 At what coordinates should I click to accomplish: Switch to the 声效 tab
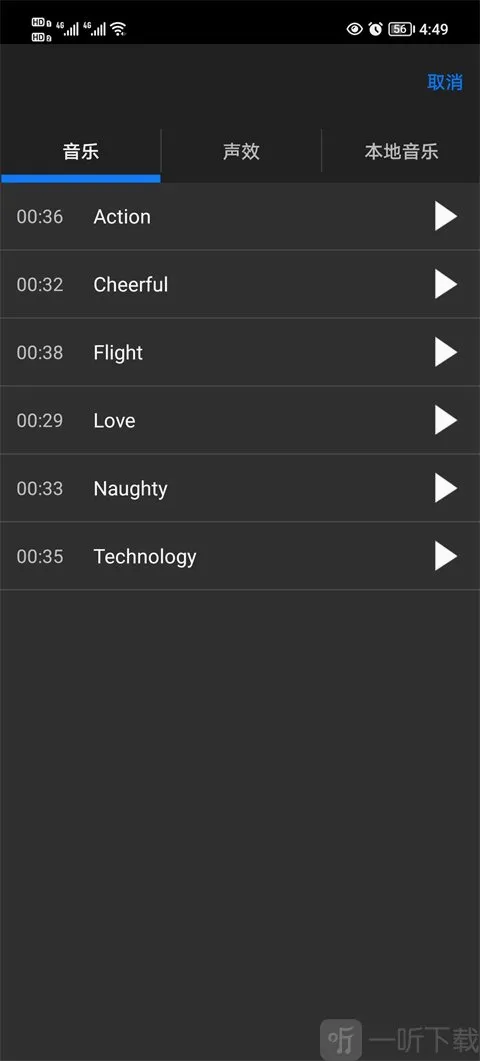point(241,151)
